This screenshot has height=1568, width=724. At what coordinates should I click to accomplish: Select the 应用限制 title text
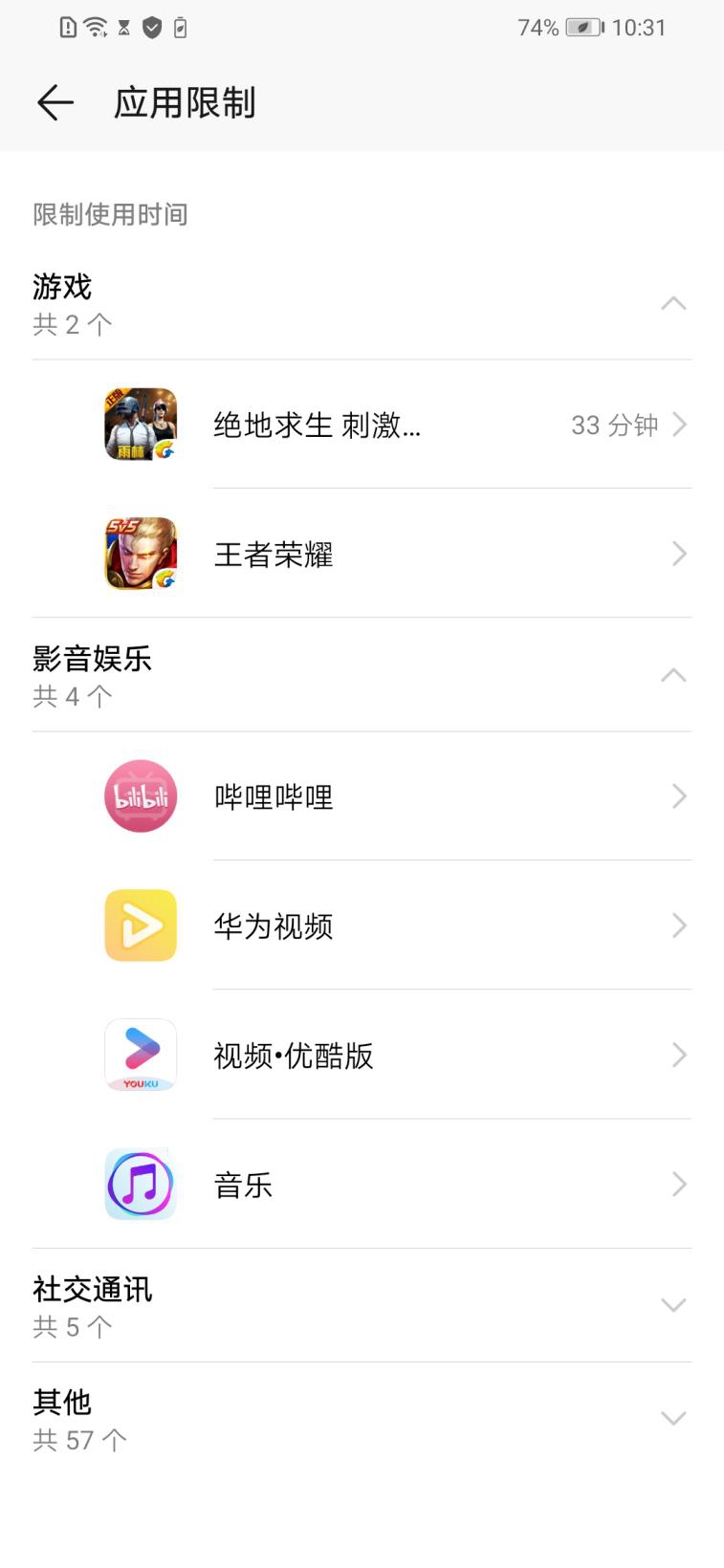pos(185,101)
